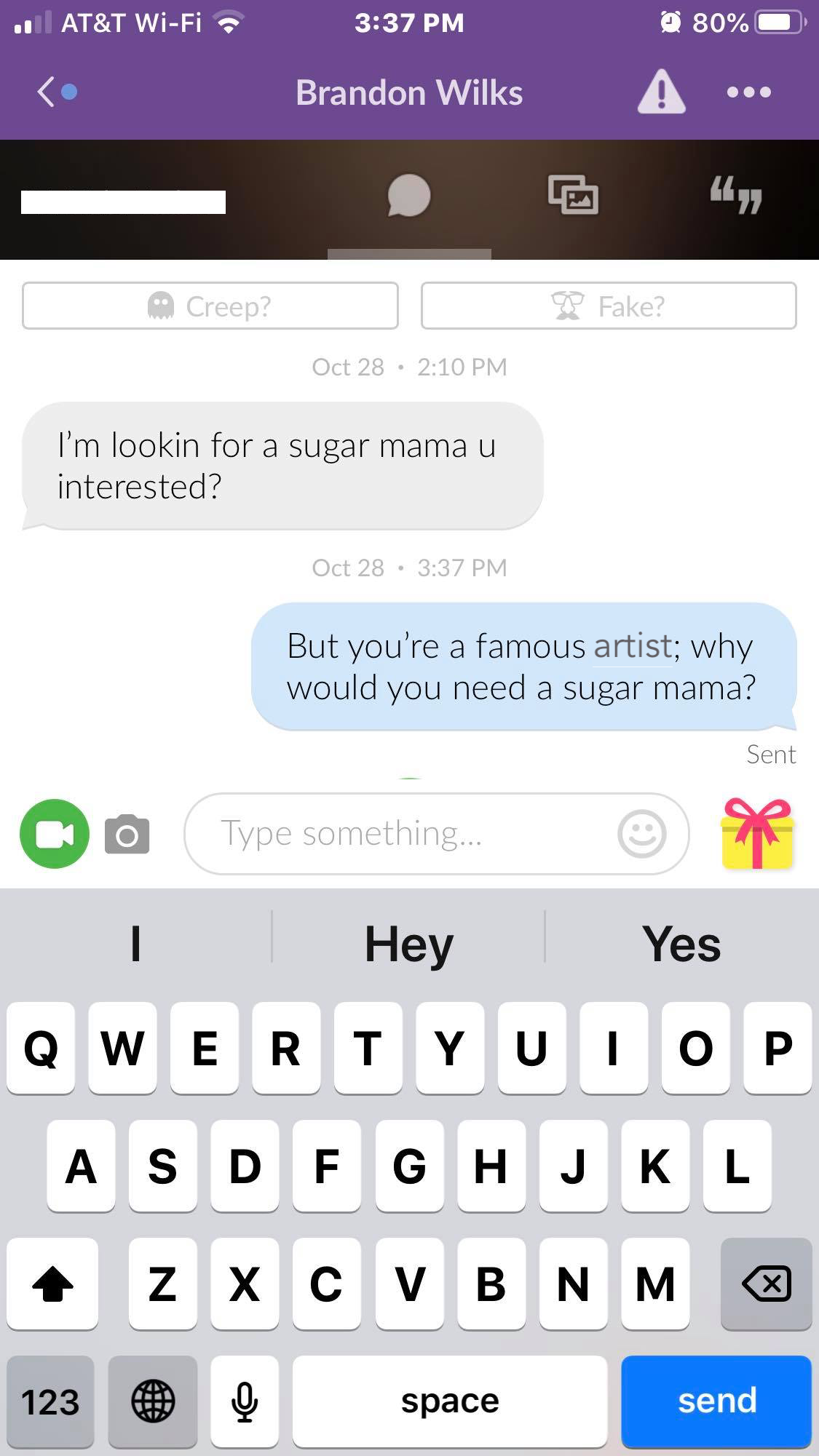
Task: Switch to the chat bubble tab
Action: pos(408,196)
